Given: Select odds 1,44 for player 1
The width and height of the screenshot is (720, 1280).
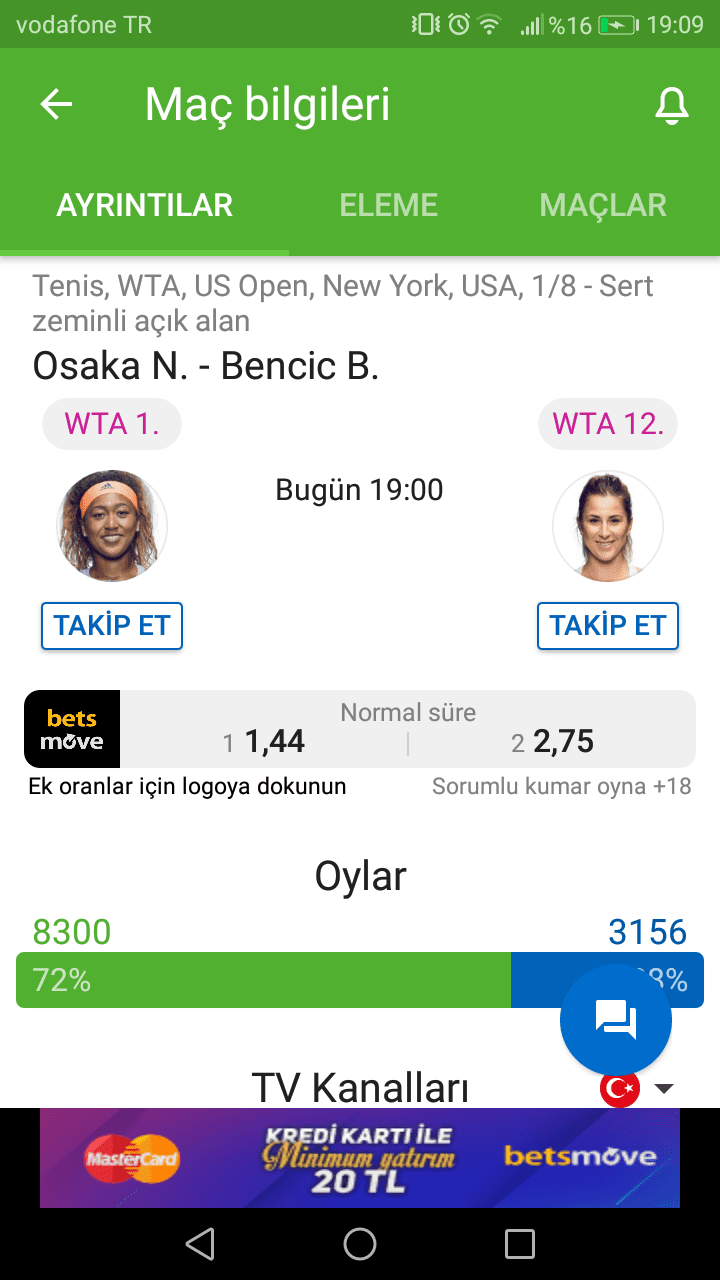Looking at the screenshot, I should 264,742.
